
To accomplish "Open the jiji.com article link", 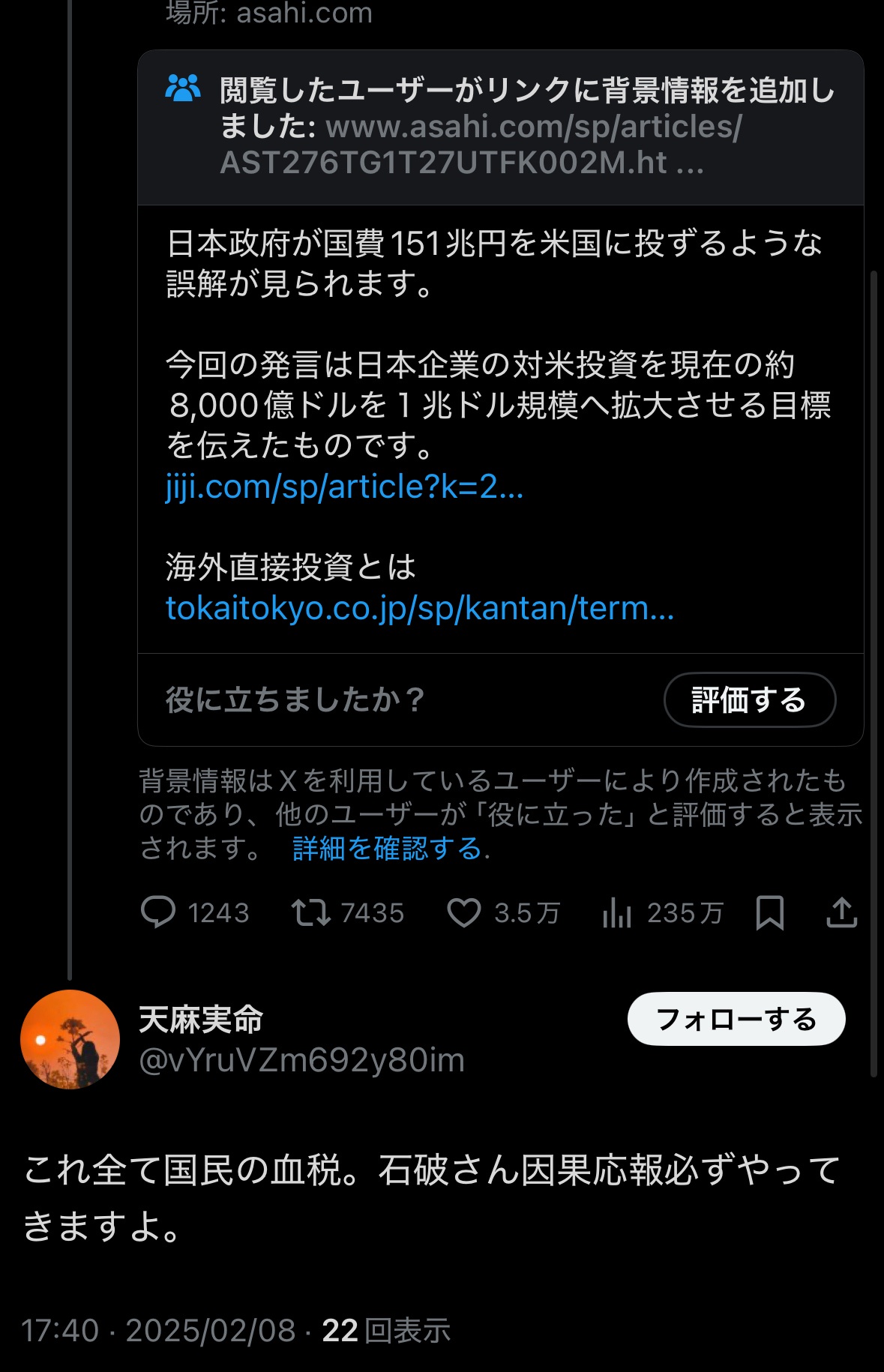I will [x=344, y=487].
